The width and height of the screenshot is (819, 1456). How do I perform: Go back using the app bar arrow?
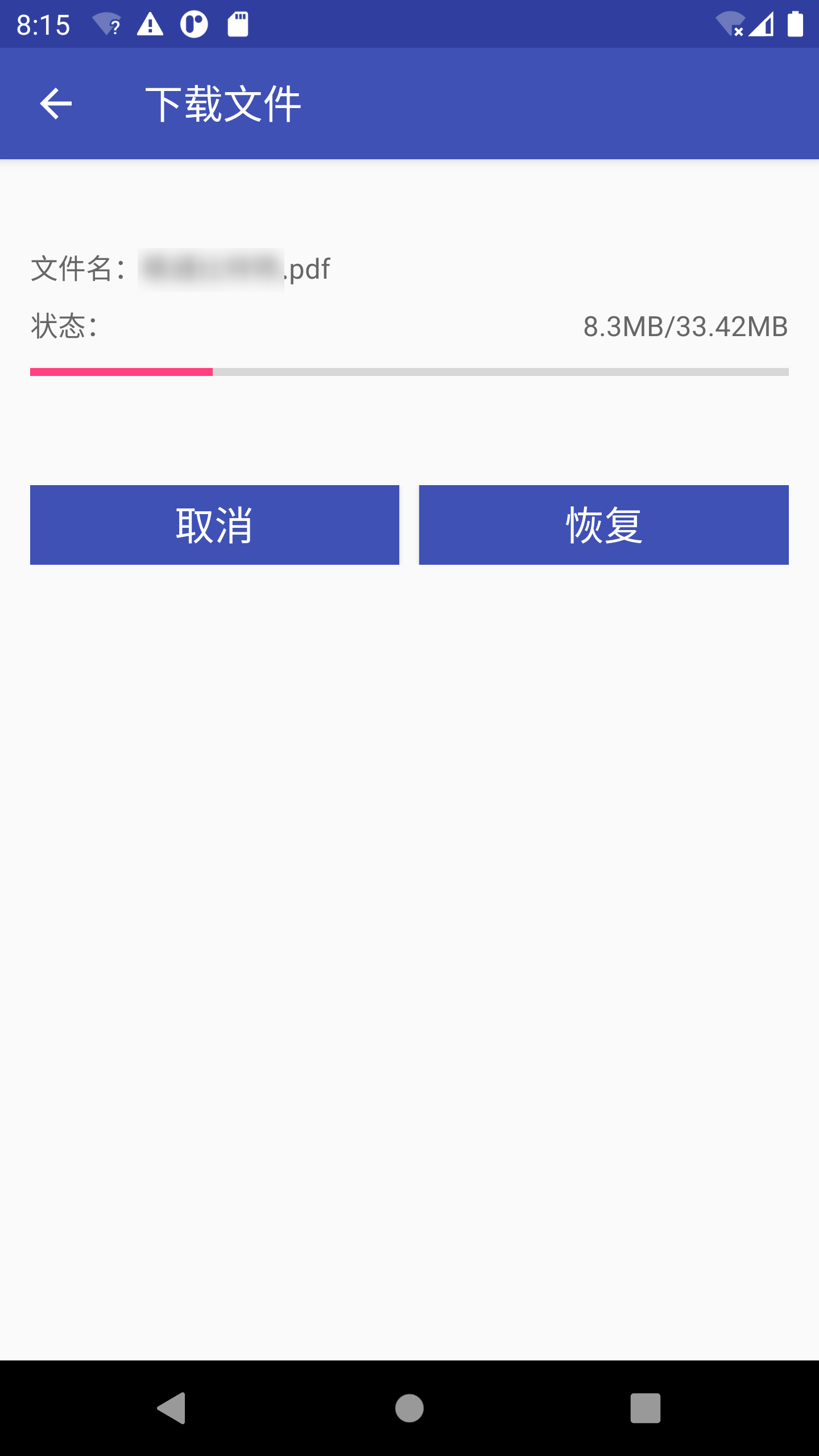[x=56, y=104]
